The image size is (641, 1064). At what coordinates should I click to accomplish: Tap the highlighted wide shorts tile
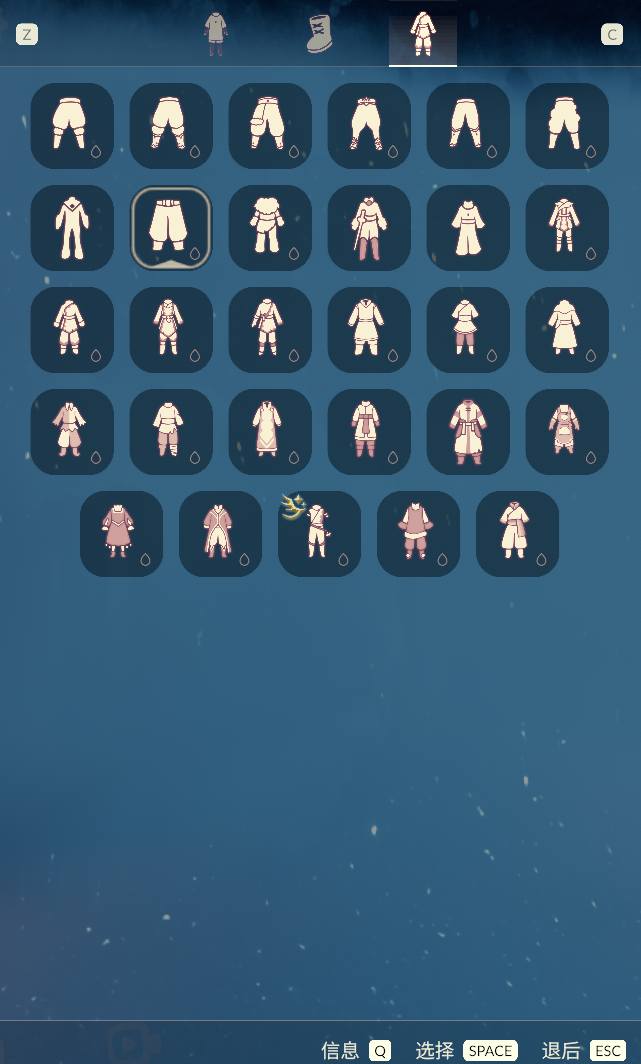click(171, 228)
